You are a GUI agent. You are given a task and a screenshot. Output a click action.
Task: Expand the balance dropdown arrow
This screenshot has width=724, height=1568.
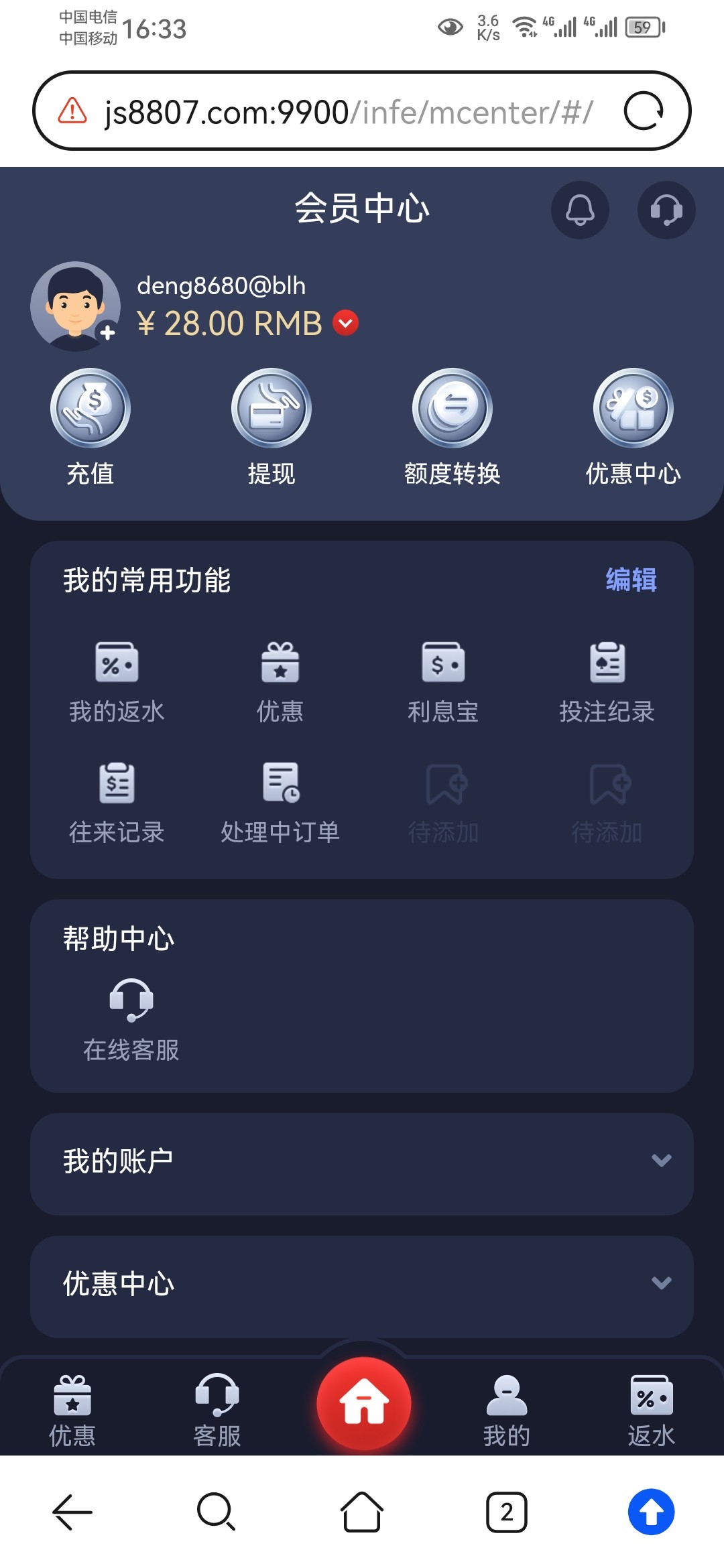click(346, 323)
